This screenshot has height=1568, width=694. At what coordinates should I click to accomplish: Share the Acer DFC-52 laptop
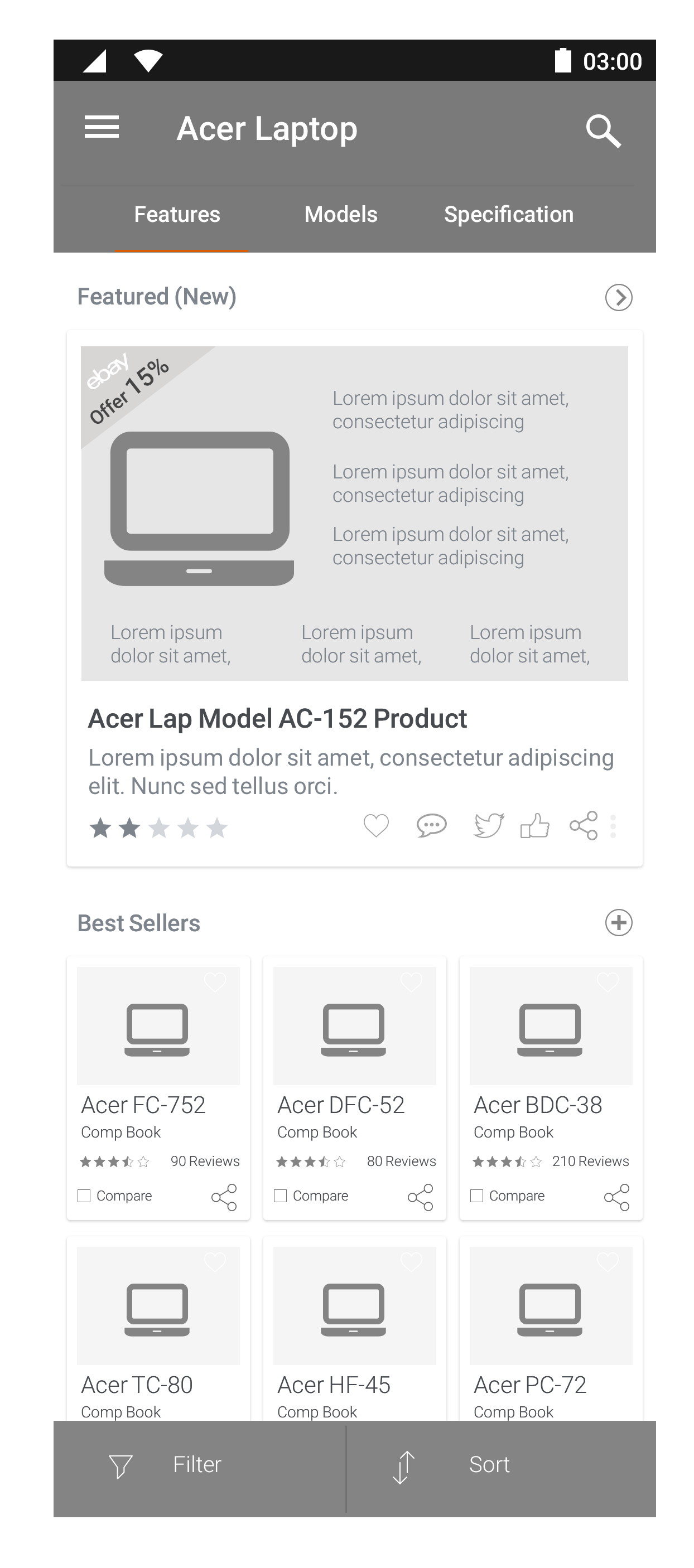click(420, 1197)
